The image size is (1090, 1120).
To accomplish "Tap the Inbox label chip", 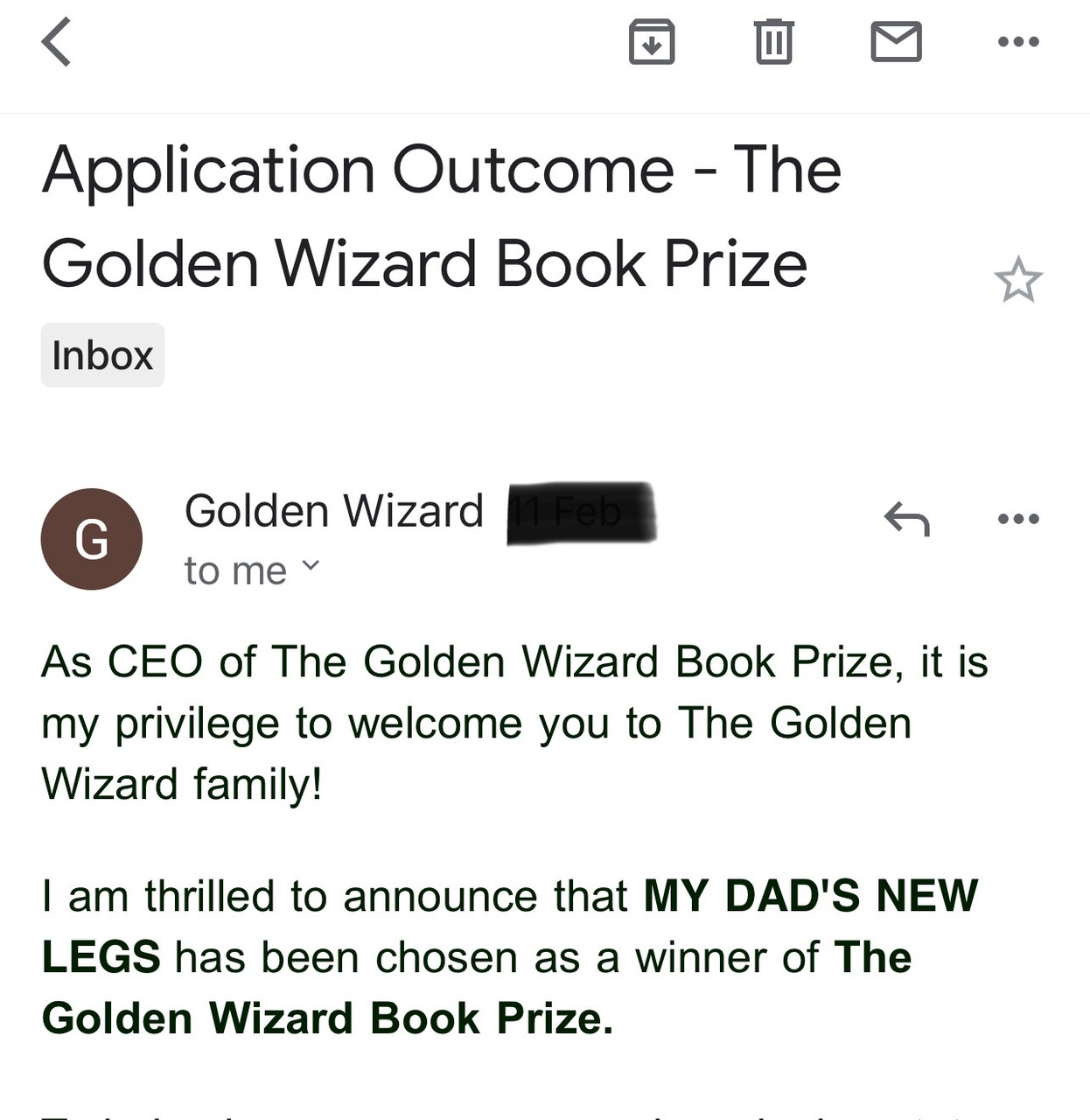I will [102, 355].
